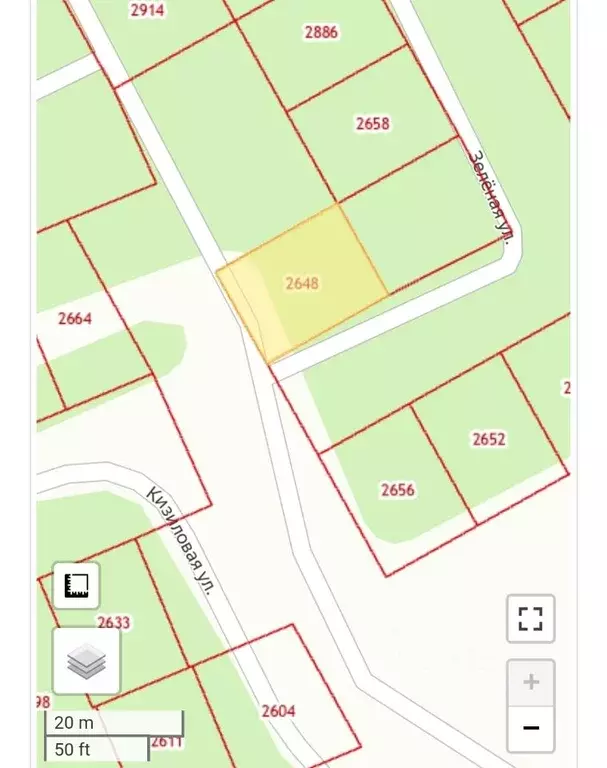Viewport: 607px width, 768px height.
Task: Zoom out with the minus button
Action: click(530, 728)
